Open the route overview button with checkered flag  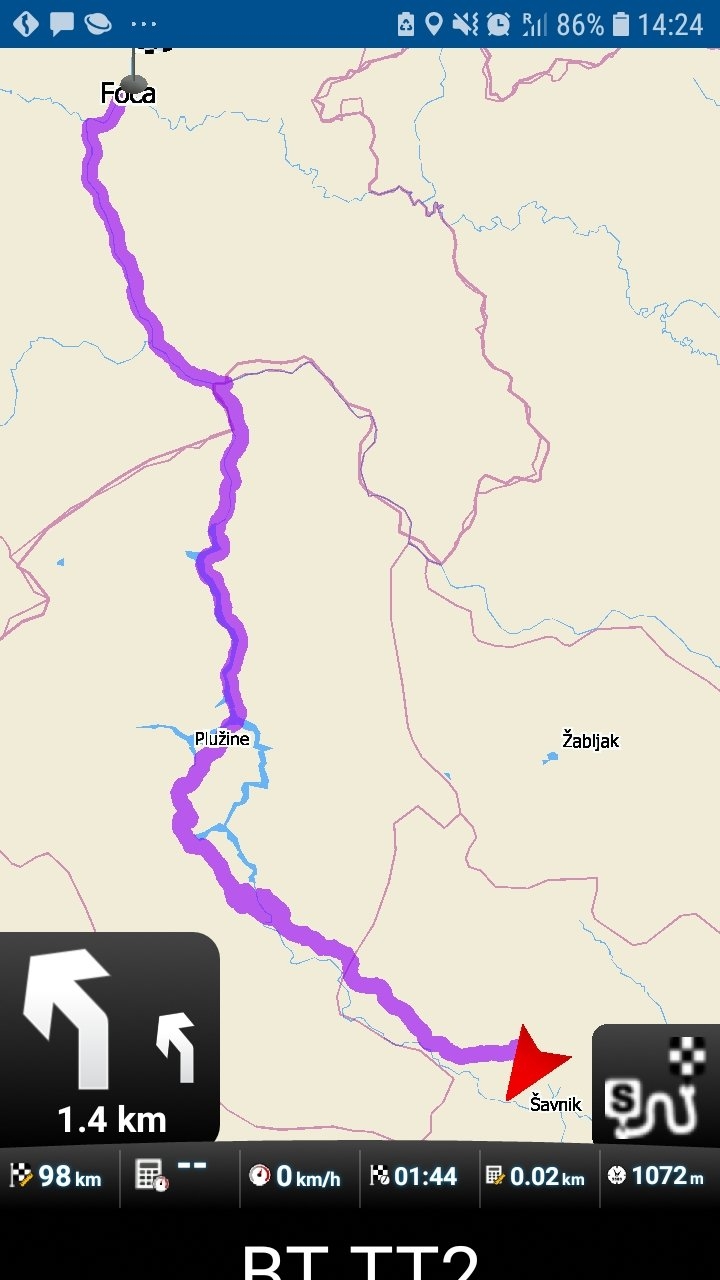point(656,1085)
